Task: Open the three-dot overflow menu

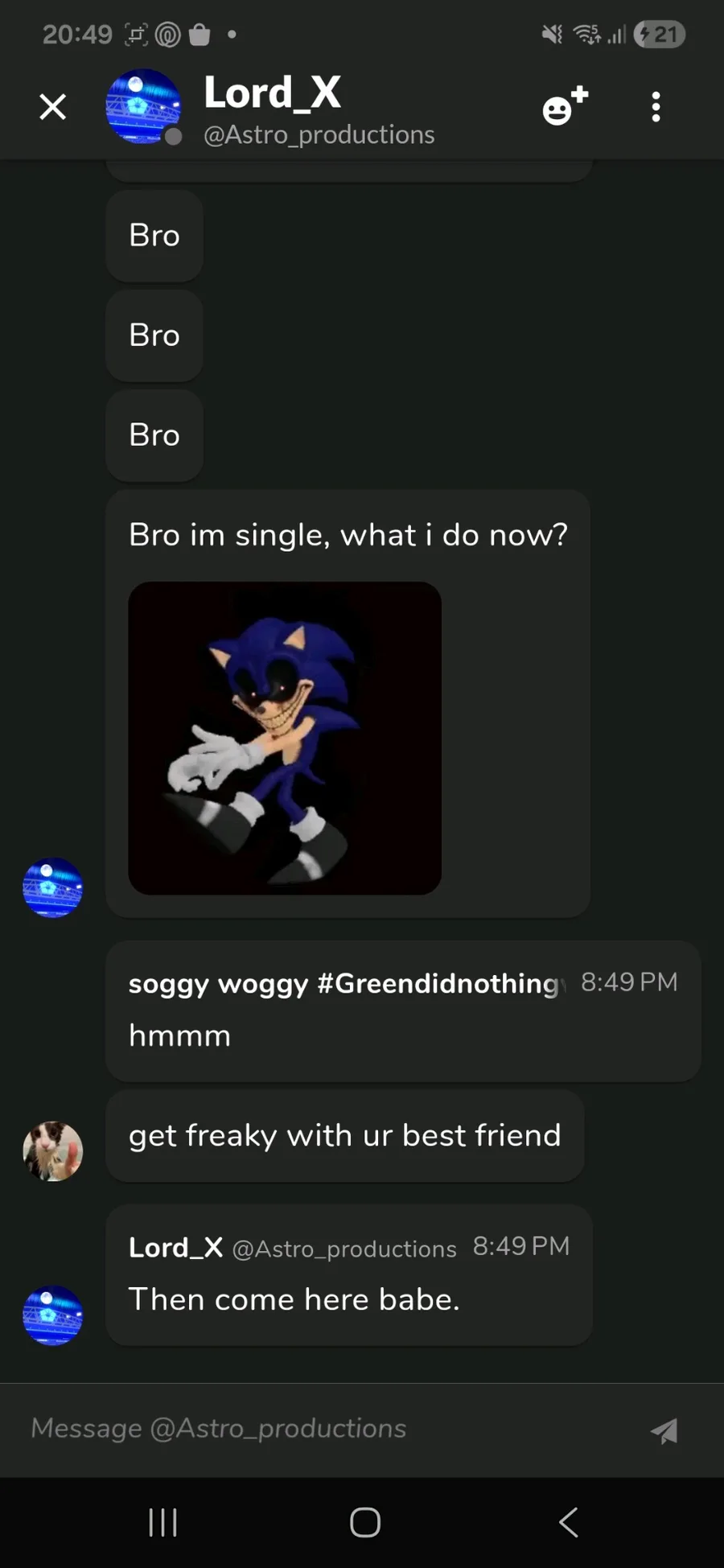Action: pos(656,107)
